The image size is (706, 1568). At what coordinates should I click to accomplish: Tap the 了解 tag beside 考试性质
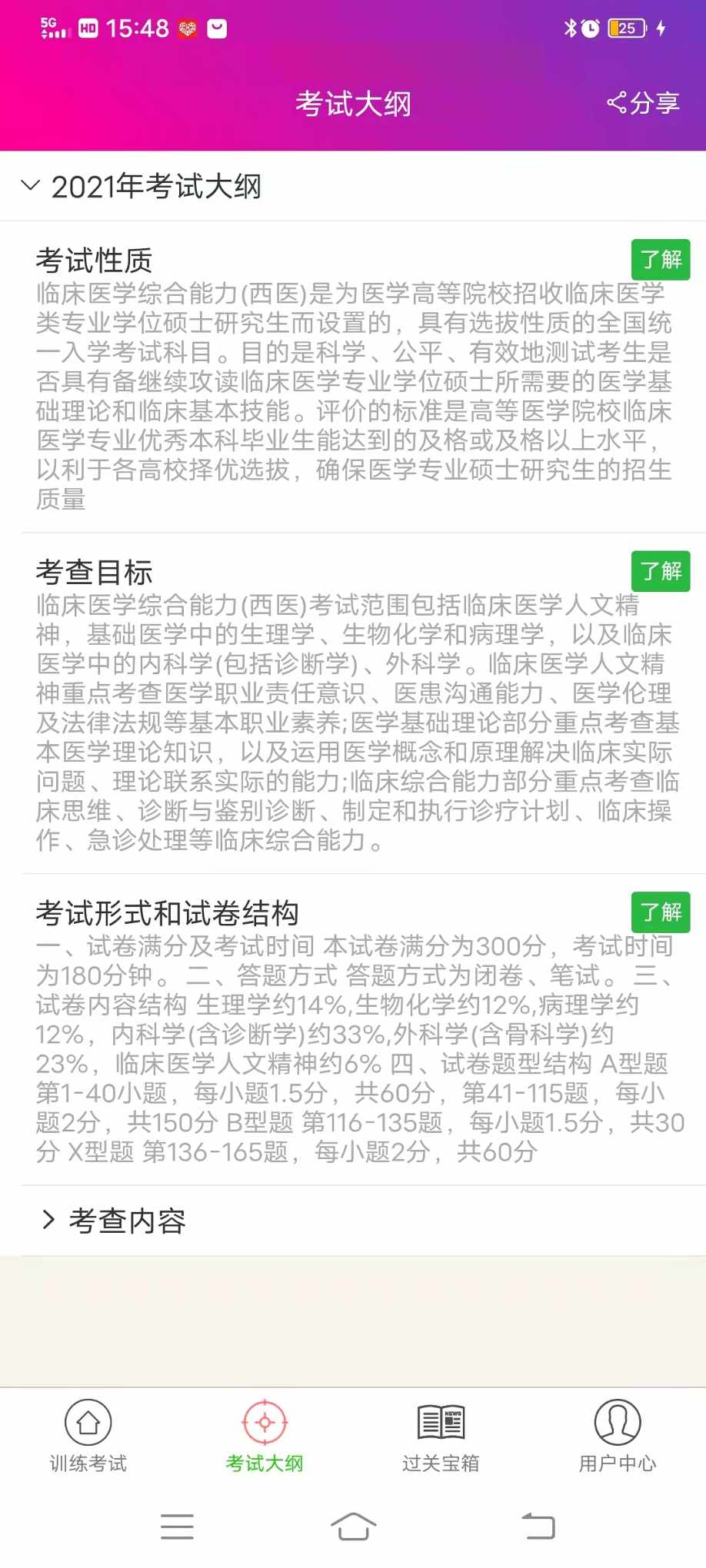661,260
